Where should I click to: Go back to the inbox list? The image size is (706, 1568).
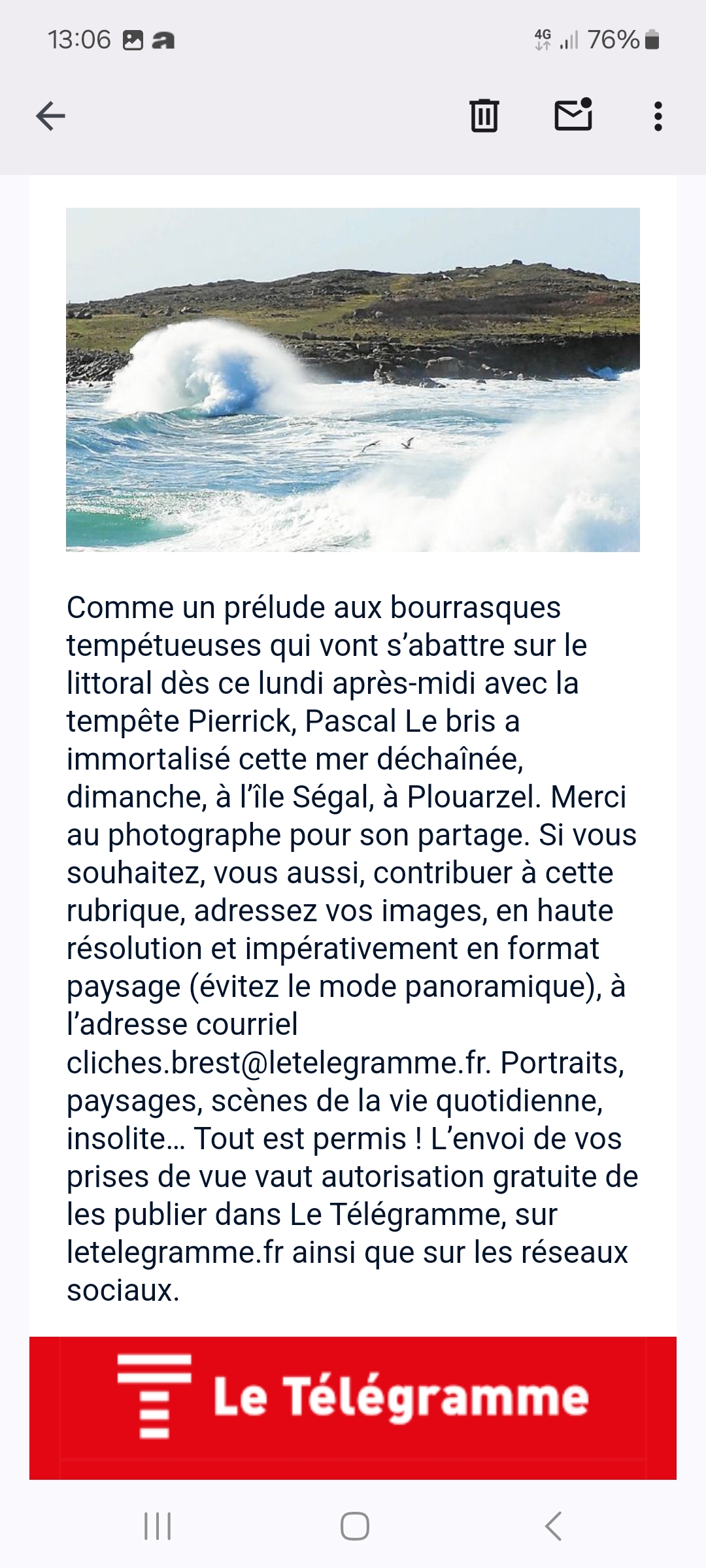50,117
